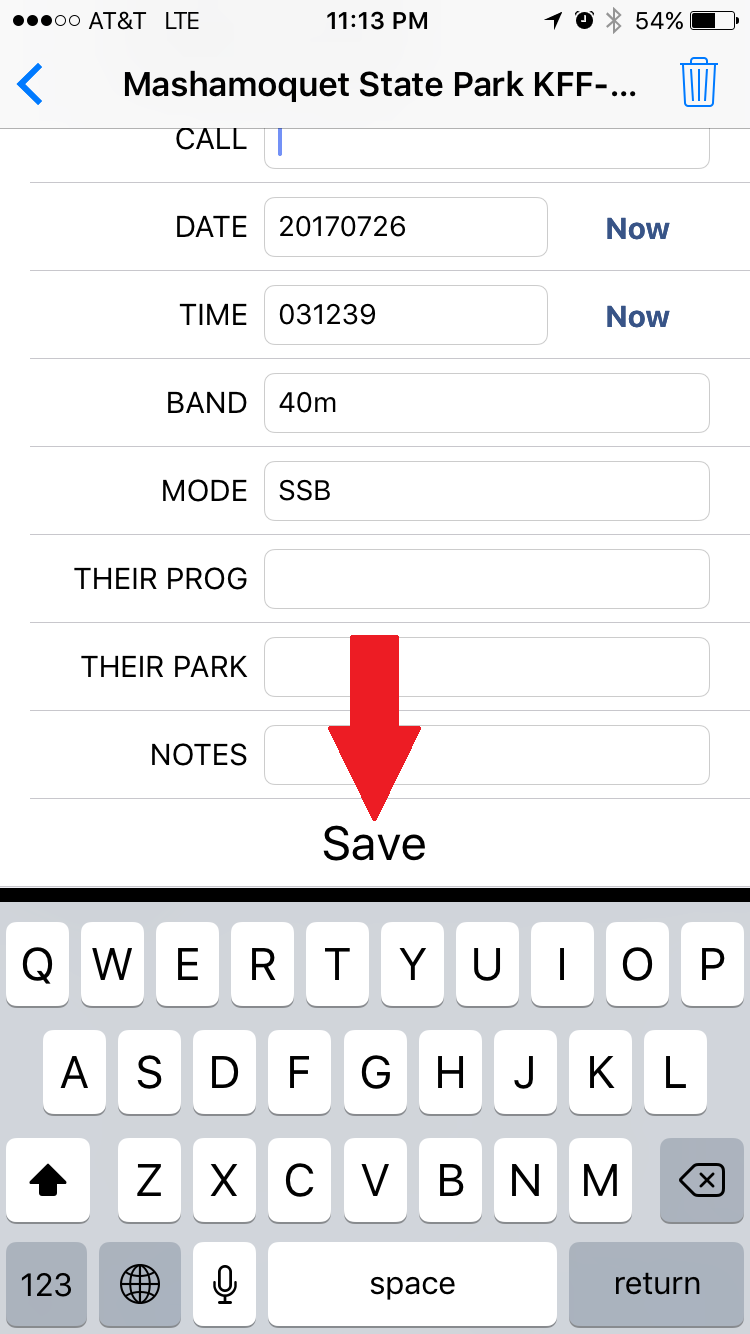Tap into the NOTES field

[487, 755]
